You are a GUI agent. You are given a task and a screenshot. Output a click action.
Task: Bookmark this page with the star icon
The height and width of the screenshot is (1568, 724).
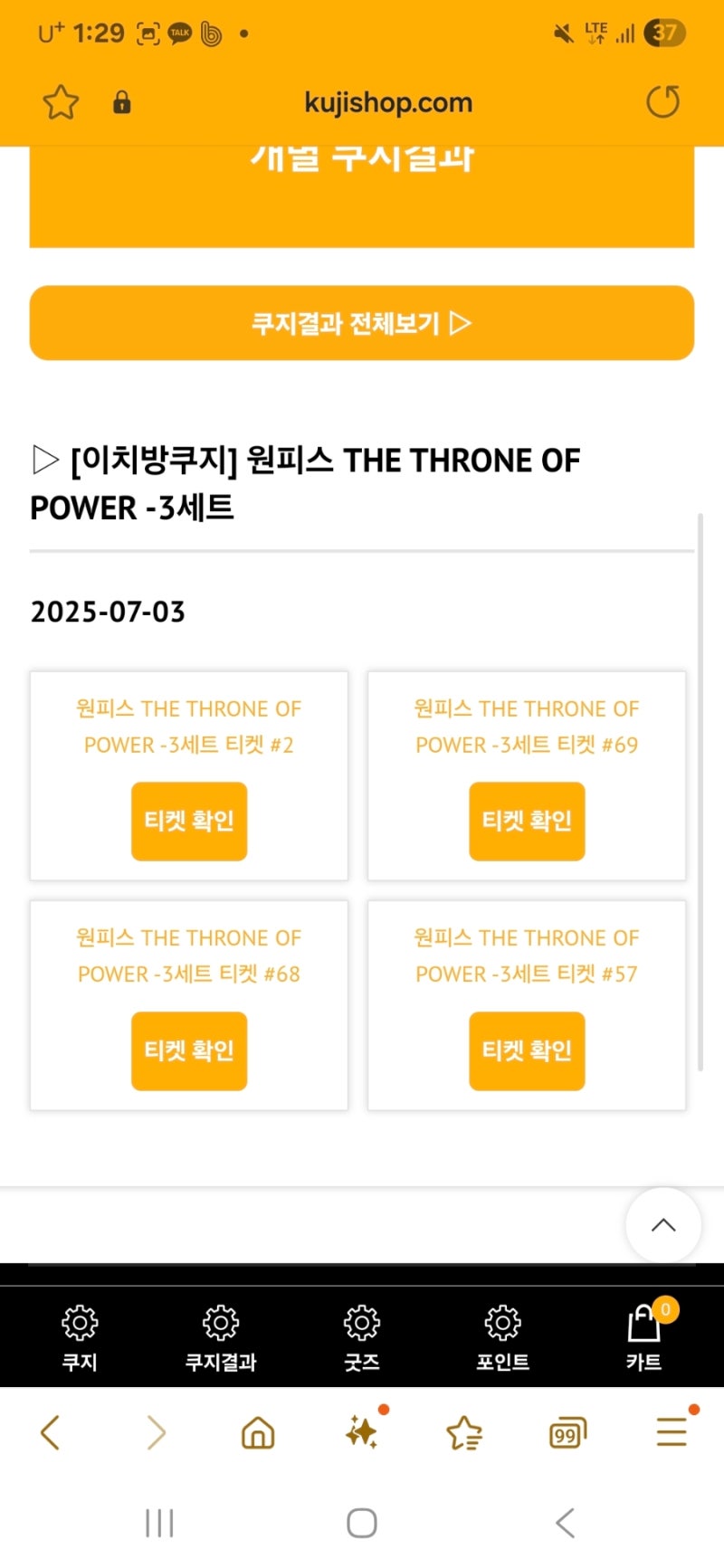61,102
